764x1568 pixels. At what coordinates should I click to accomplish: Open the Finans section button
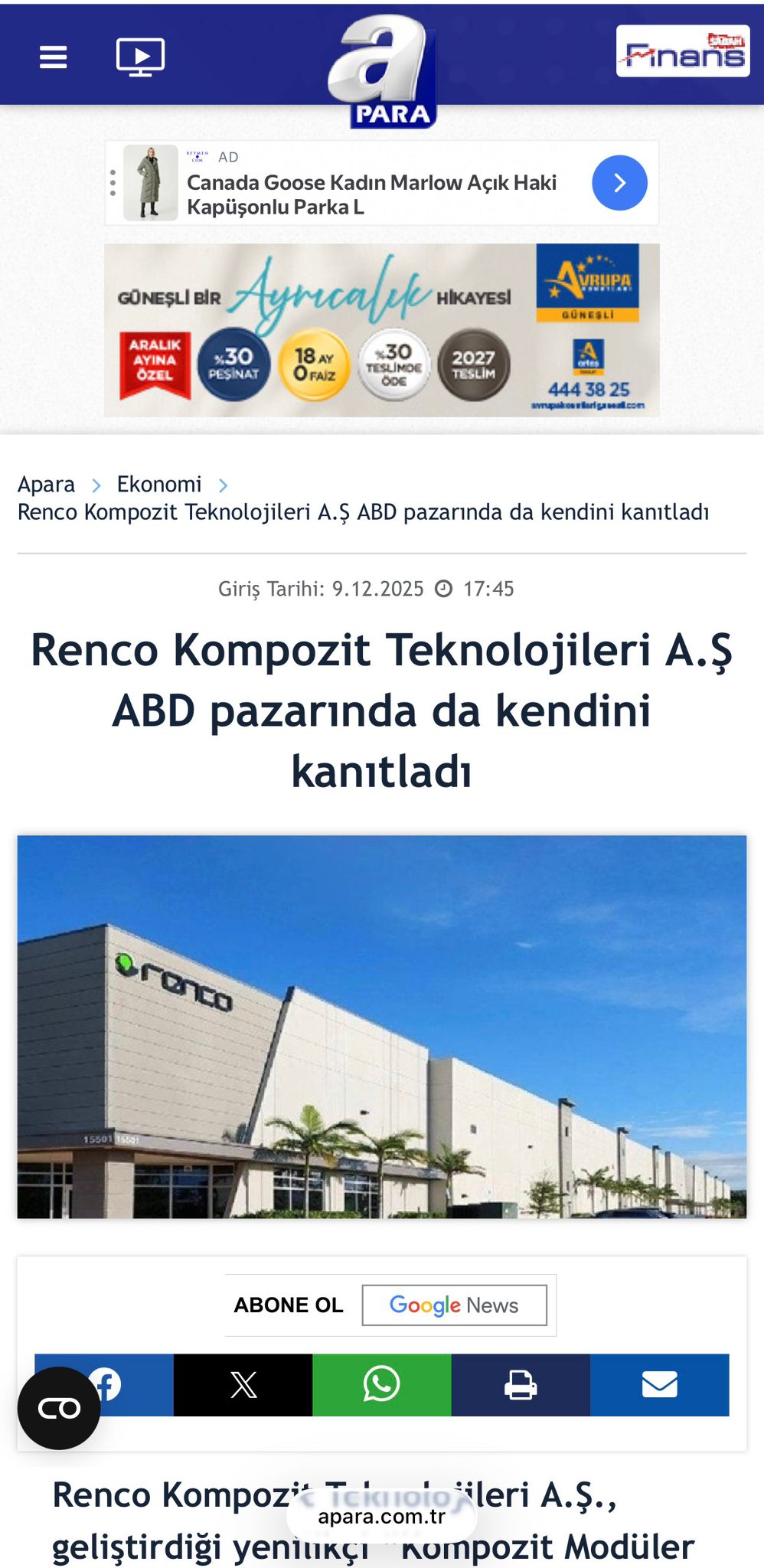pos(682,51)
